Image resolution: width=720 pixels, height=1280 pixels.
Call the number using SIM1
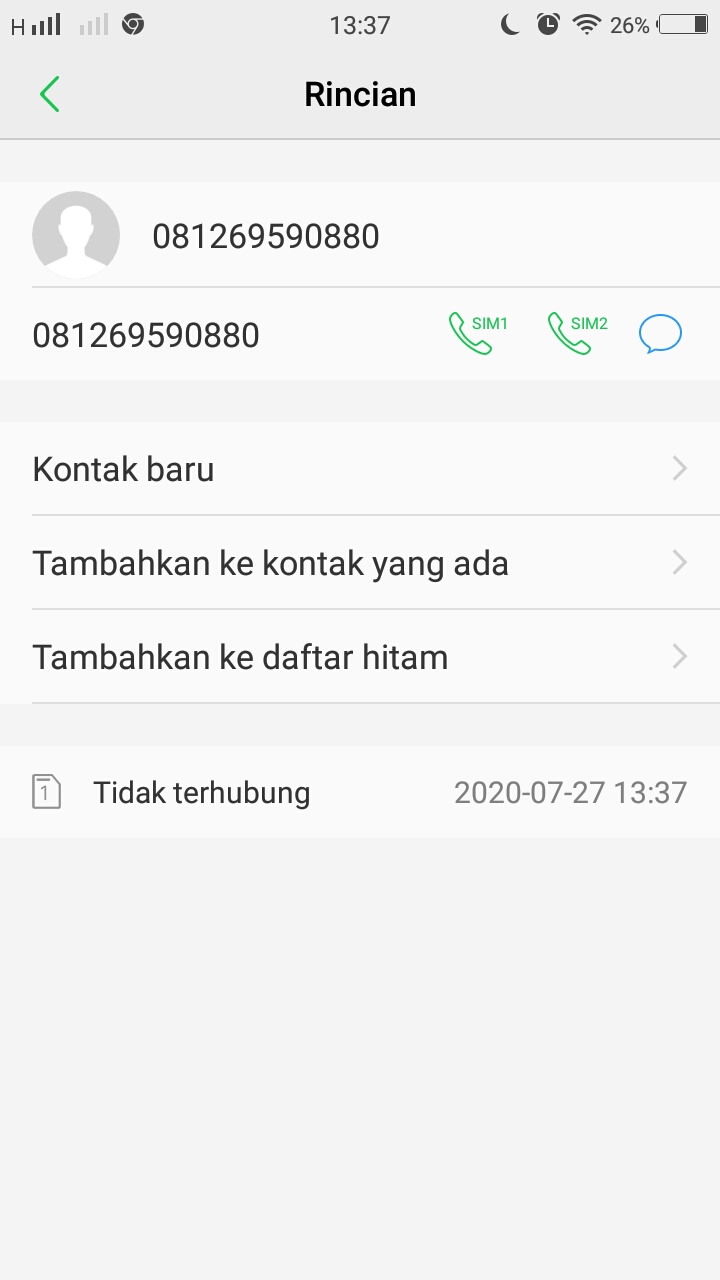pyautogui.click(x=474, y=333)
